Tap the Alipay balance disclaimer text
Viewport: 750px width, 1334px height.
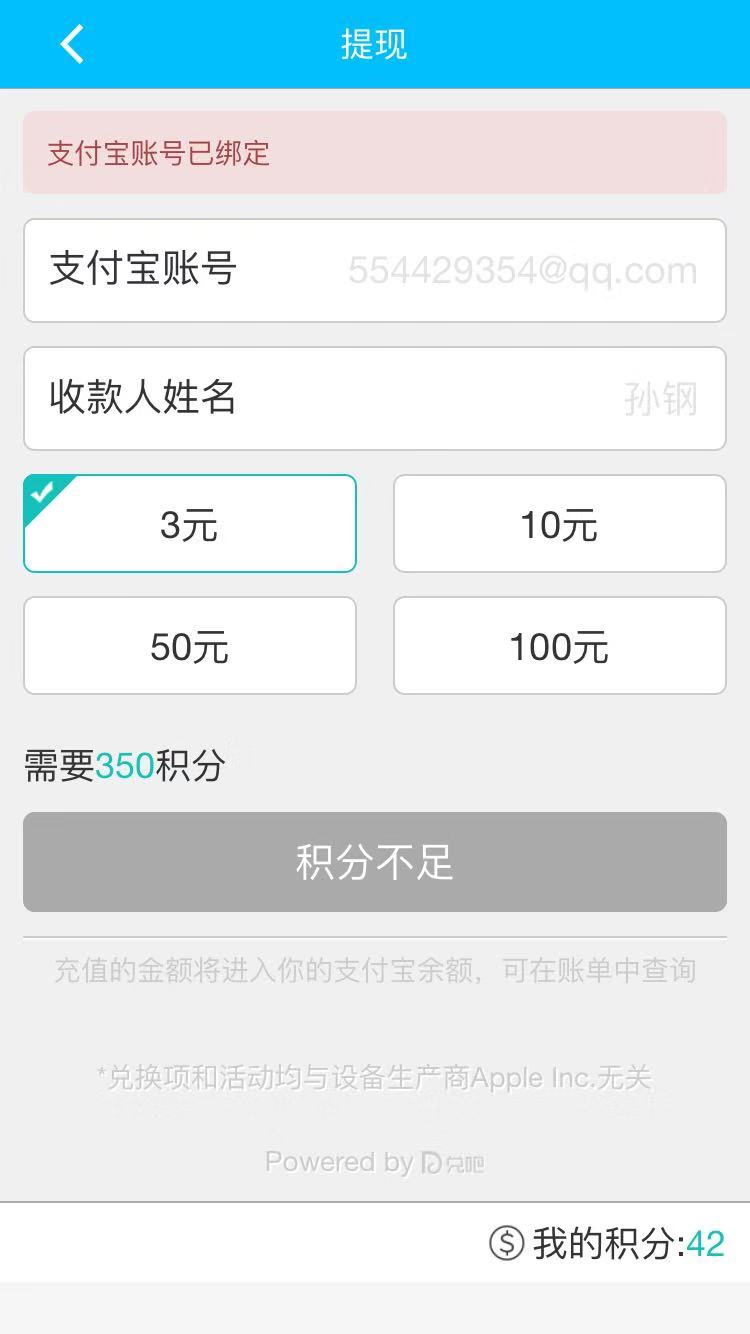coord(374,971)
